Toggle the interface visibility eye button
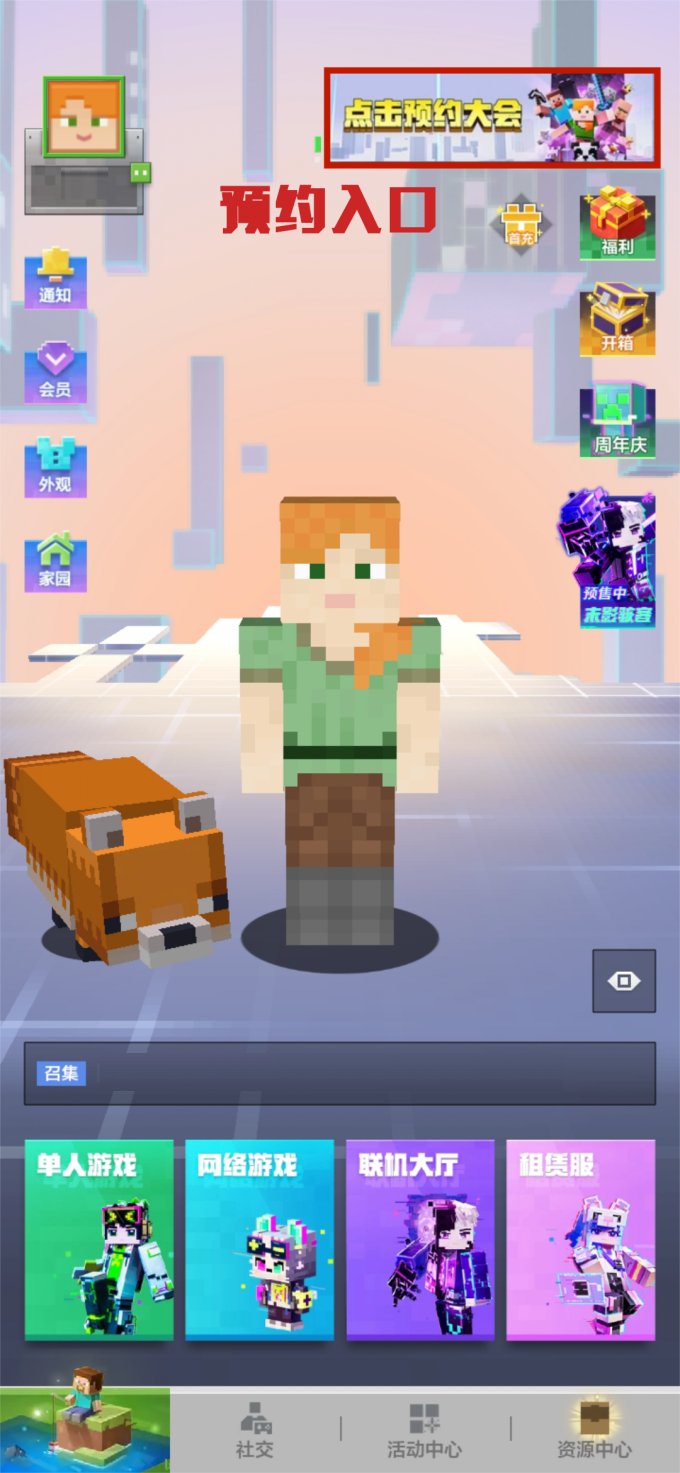Viewport: 680px width, 1473px height. point(624,981)
